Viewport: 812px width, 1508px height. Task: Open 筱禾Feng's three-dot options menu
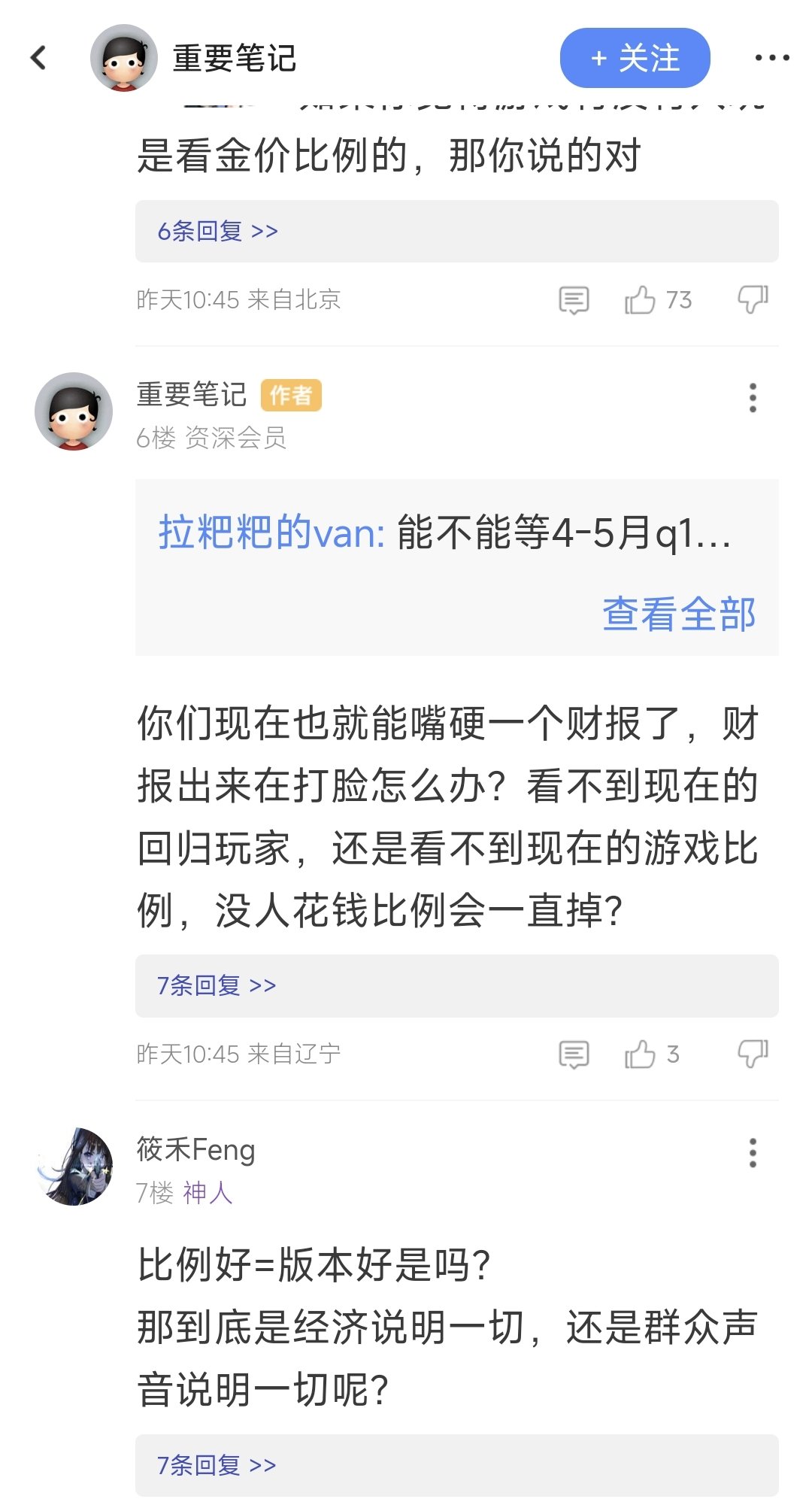(x=753, y=1152)
